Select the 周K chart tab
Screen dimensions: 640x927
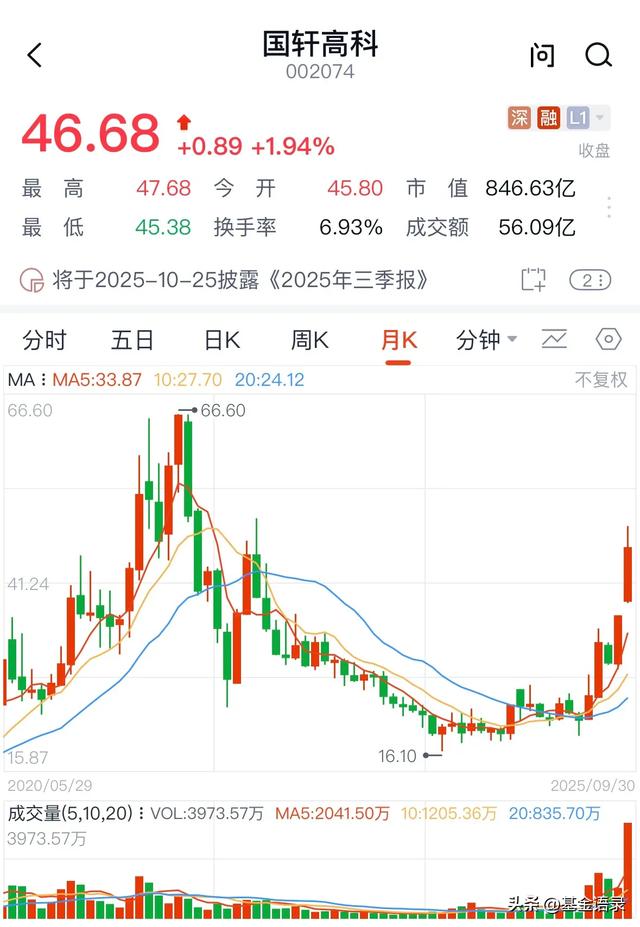coord(309,340)
